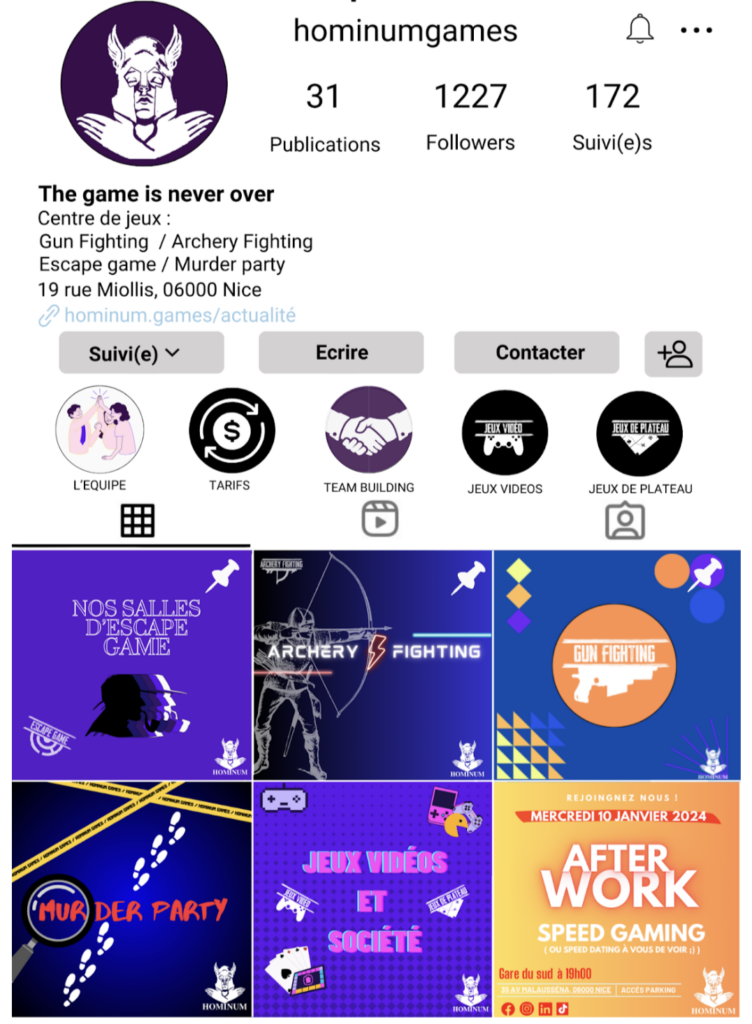Open the Nos Salles d'Escape Game post

[x=131, y=665]
